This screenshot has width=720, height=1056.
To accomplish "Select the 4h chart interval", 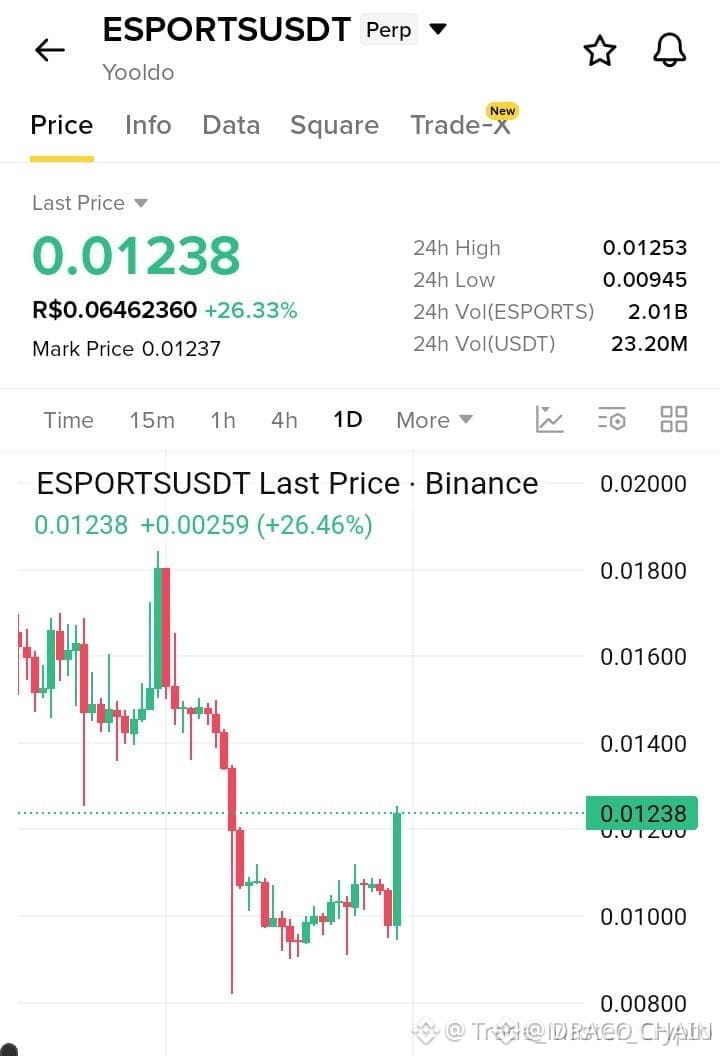I will click(284, 420).
